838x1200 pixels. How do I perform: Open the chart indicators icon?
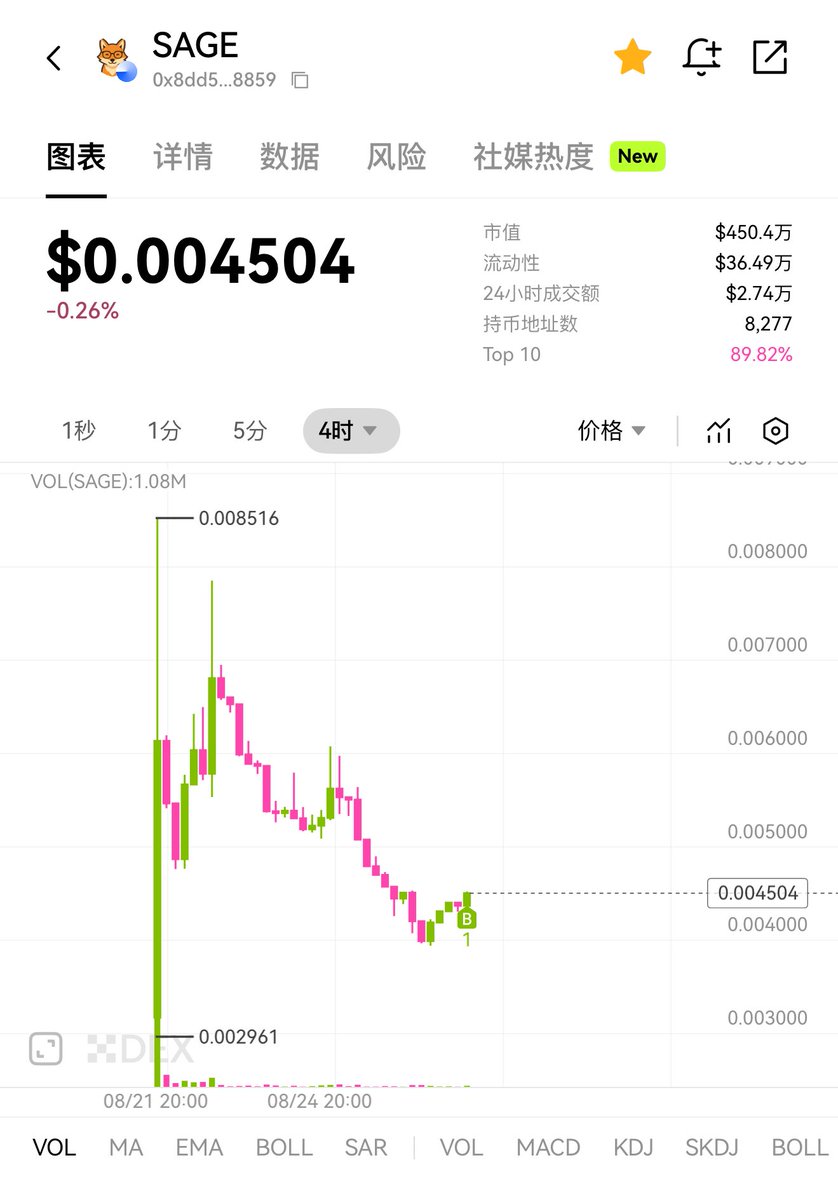coord(719,431)
